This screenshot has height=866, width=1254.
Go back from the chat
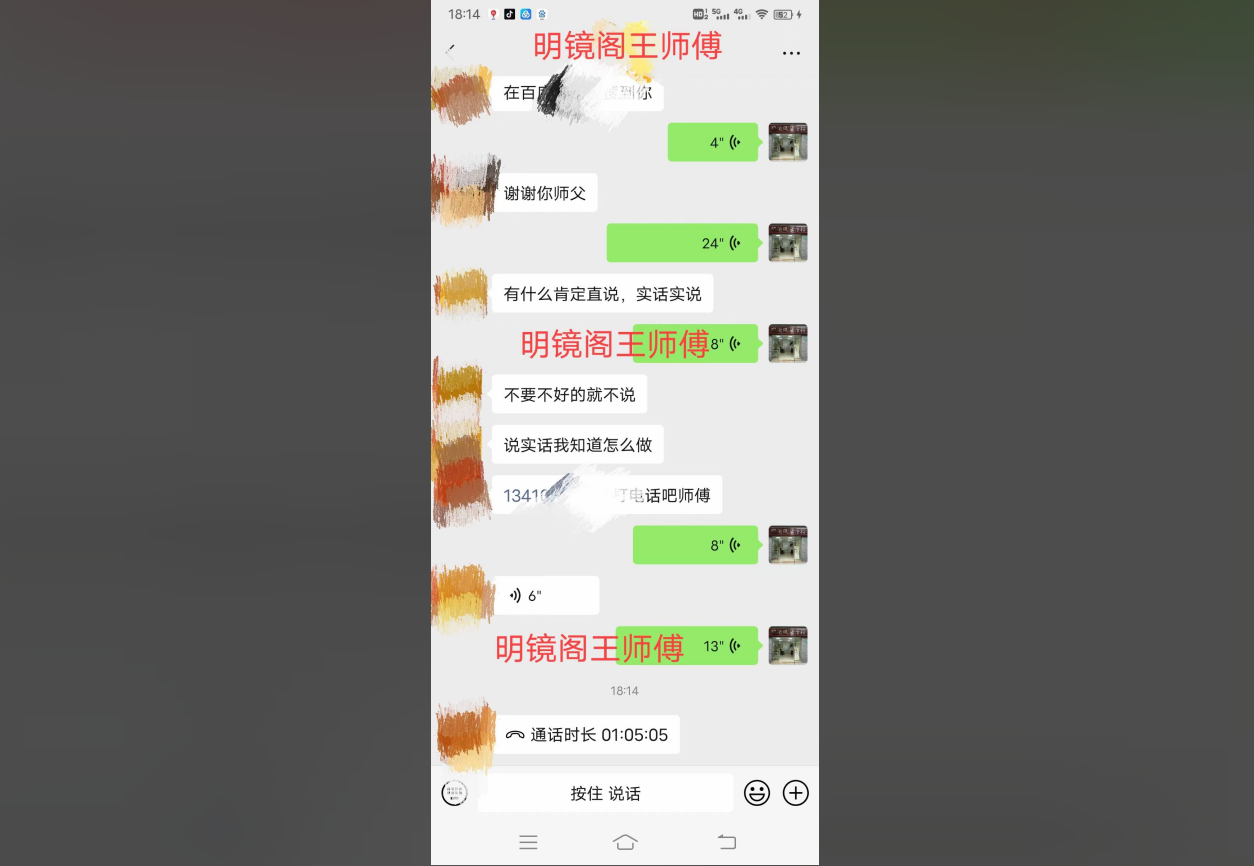[451, 50]
